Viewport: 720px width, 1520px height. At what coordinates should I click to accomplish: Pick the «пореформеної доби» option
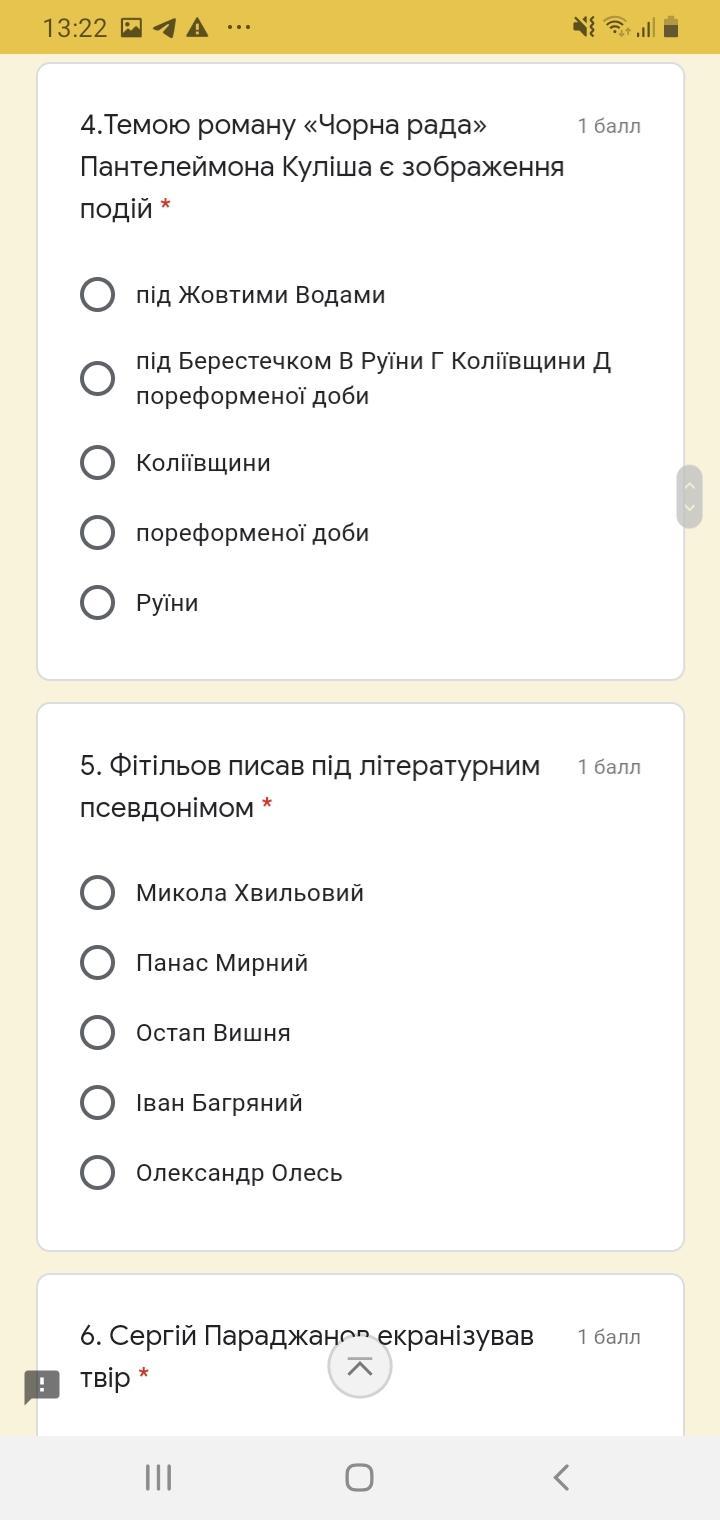point(97,533)
